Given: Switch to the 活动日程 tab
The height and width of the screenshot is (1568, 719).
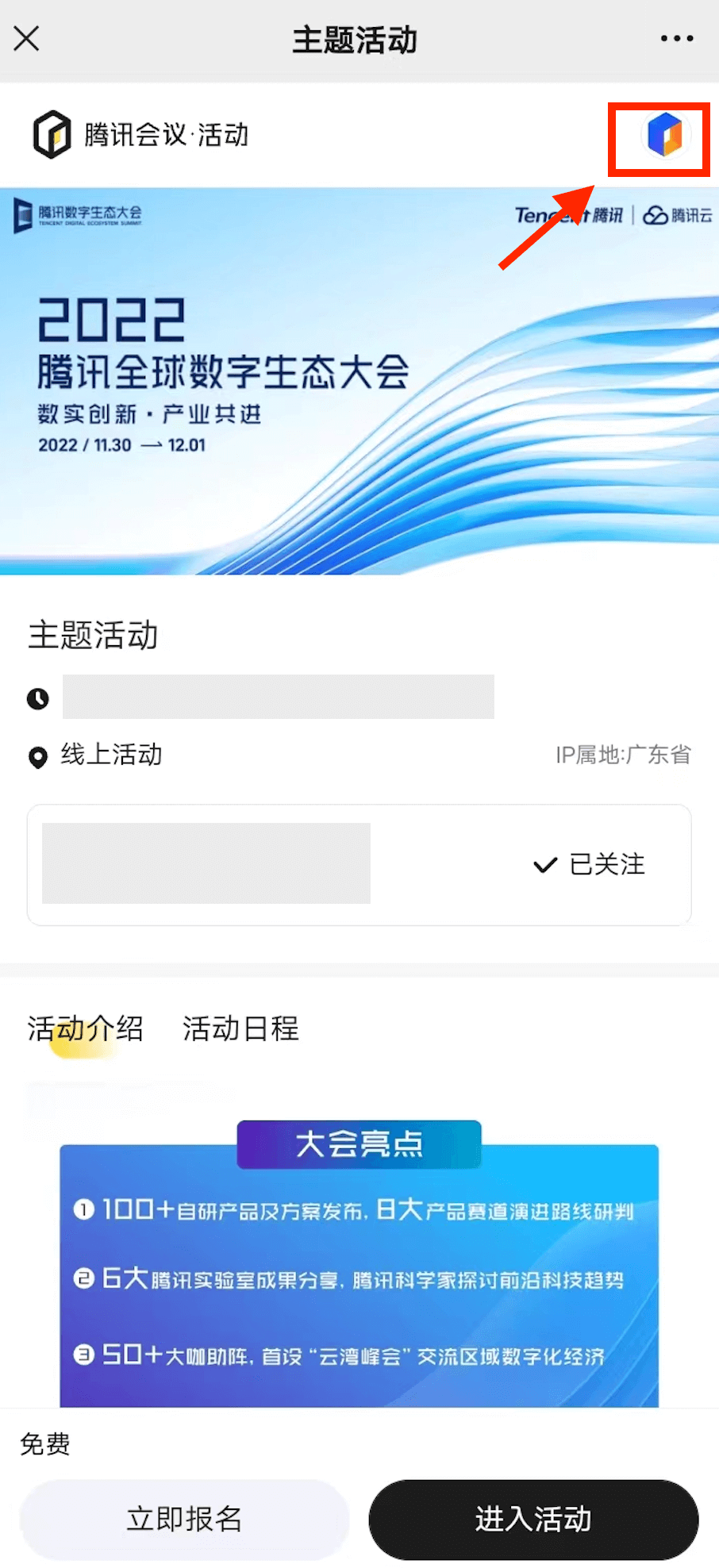Looking at the screenshot, I should (240, 1028).
